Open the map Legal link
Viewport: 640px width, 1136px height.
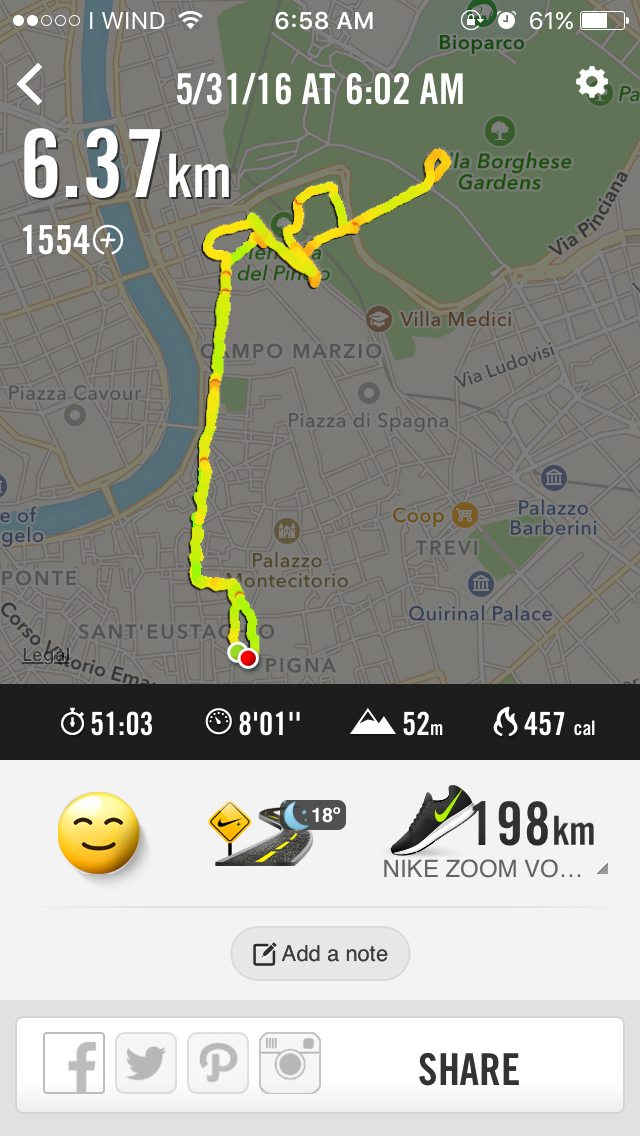click(x=46, y=656)
